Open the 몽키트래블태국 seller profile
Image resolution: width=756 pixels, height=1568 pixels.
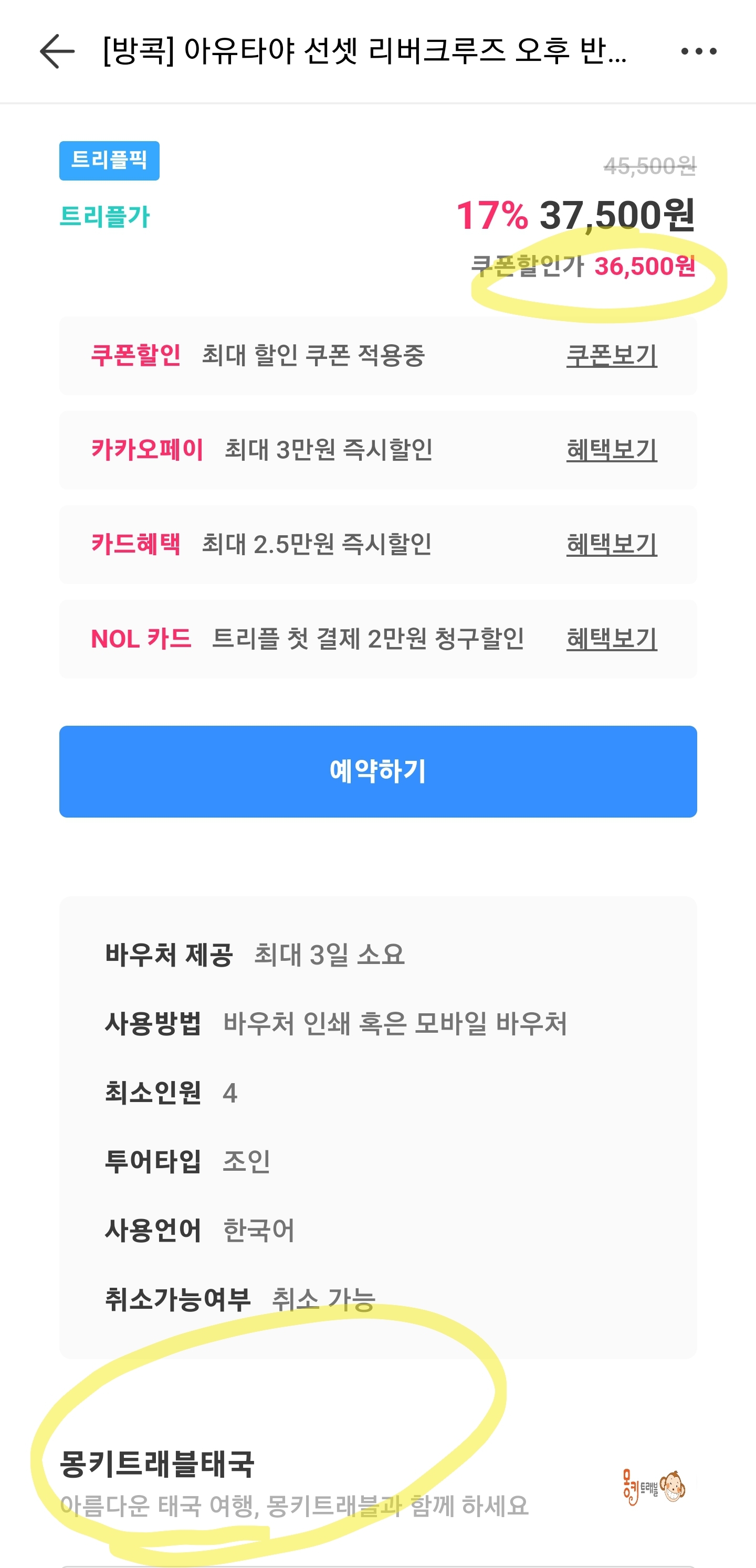click(157, 1464)
